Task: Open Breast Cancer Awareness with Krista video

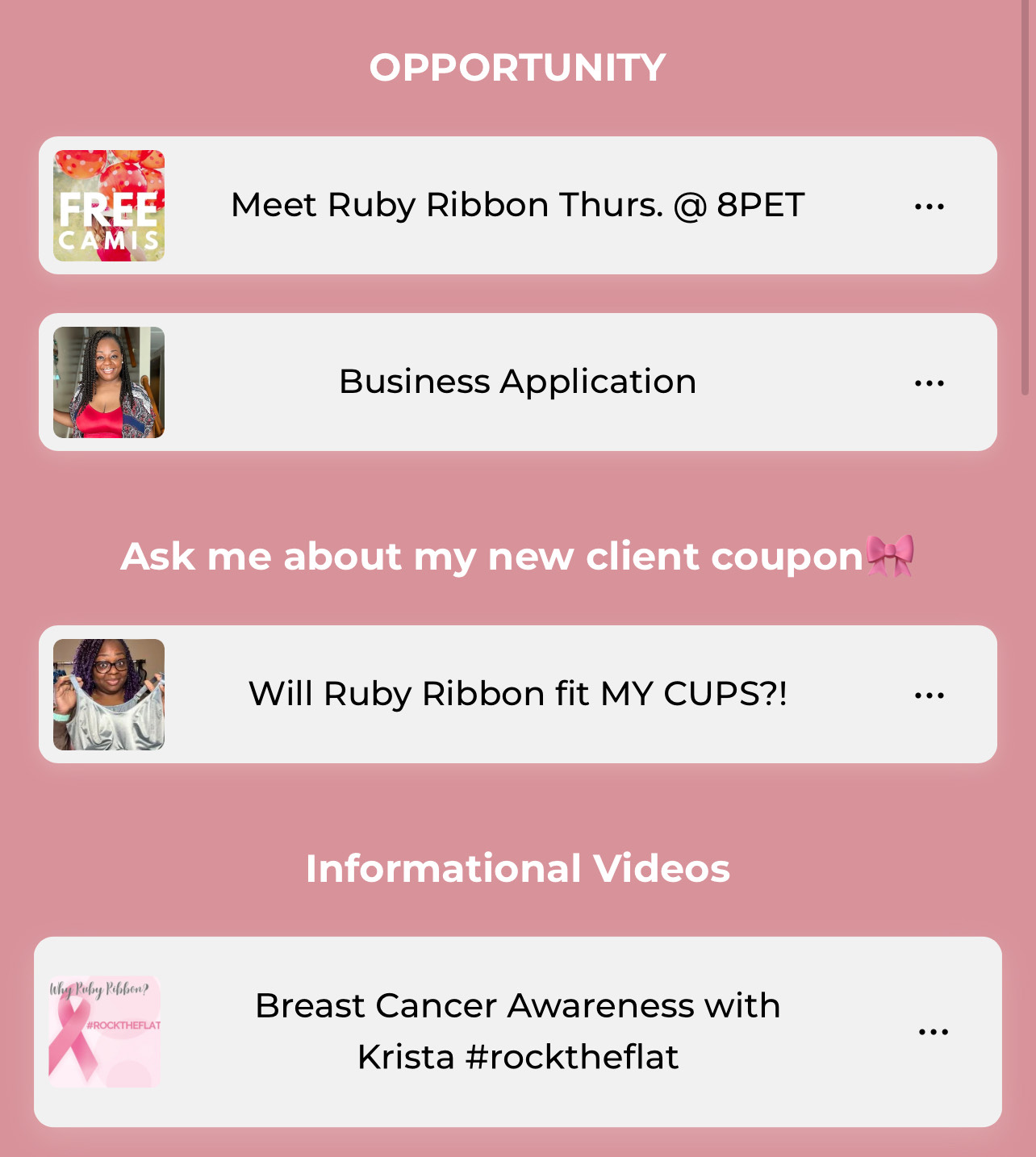Action: (517, 1031)
